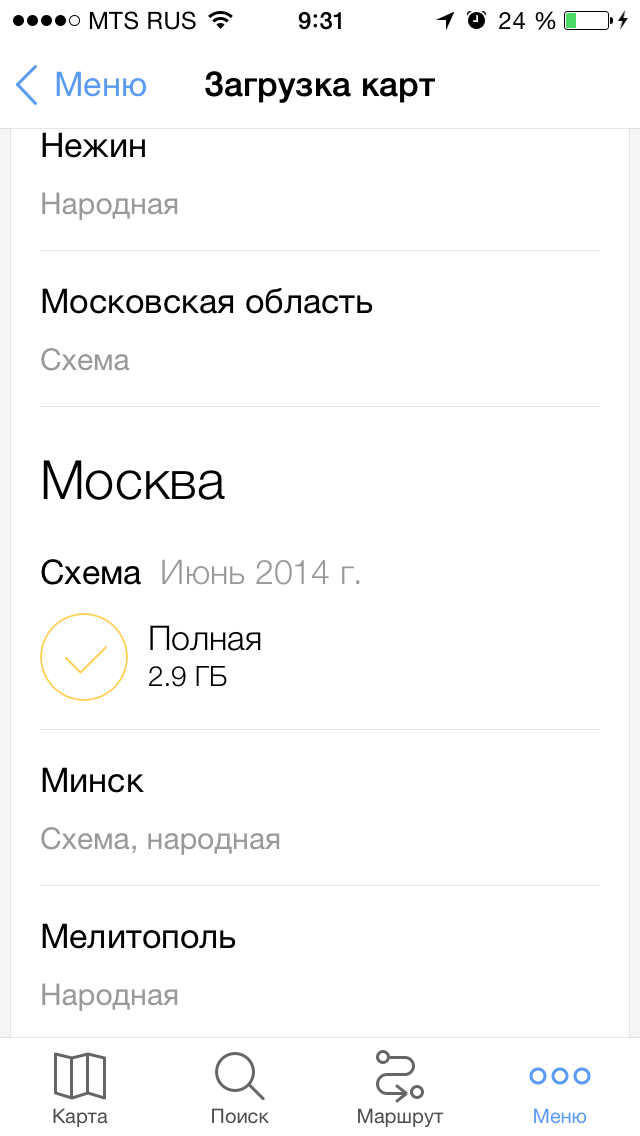Tap the Полная download checkmark circle
The height and width of the screenshot is (1136, 640).
pyautogui.click(x=84, y=657)
